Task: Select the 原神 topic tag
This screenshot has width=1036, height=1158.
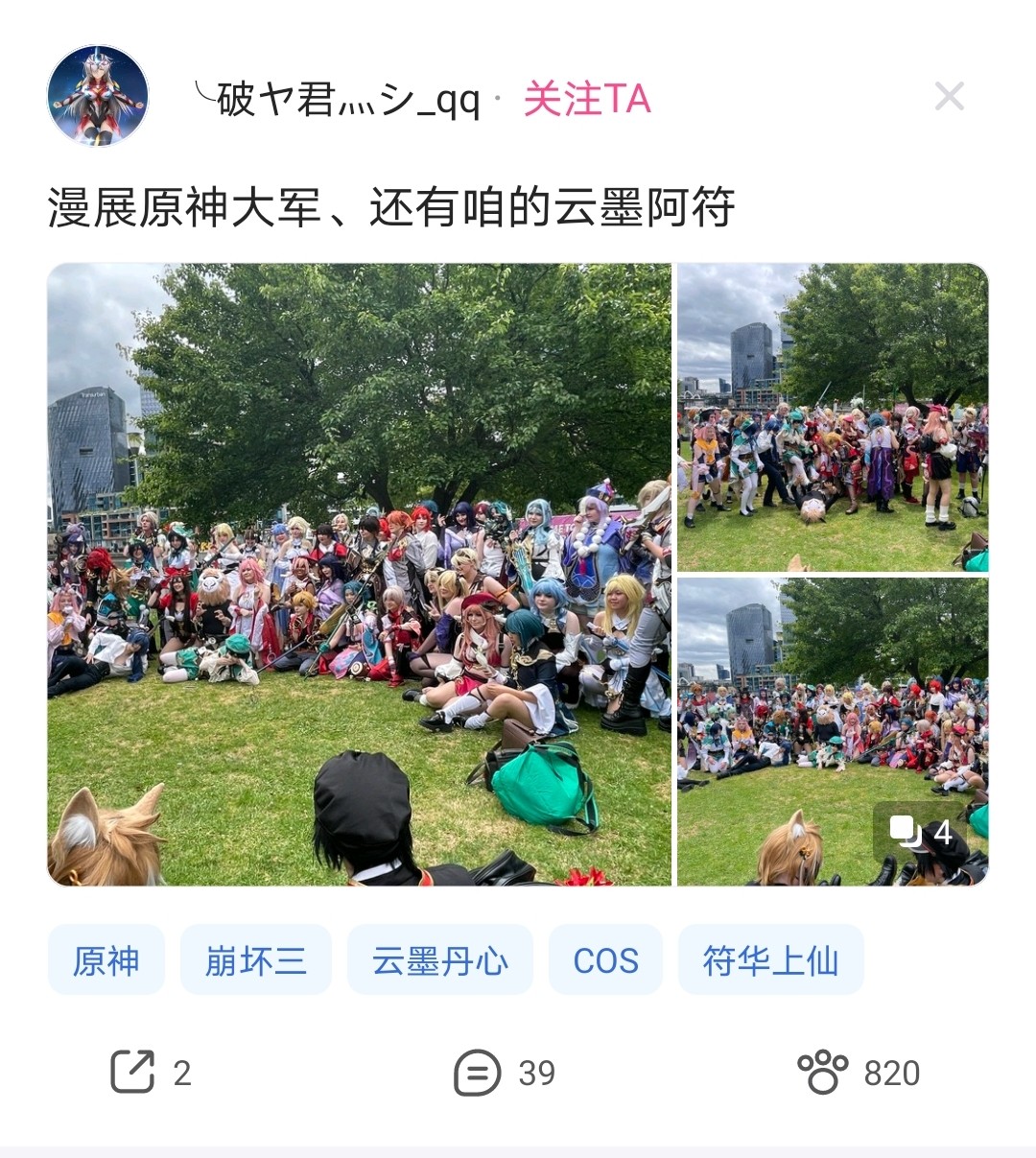Action: 106,960
